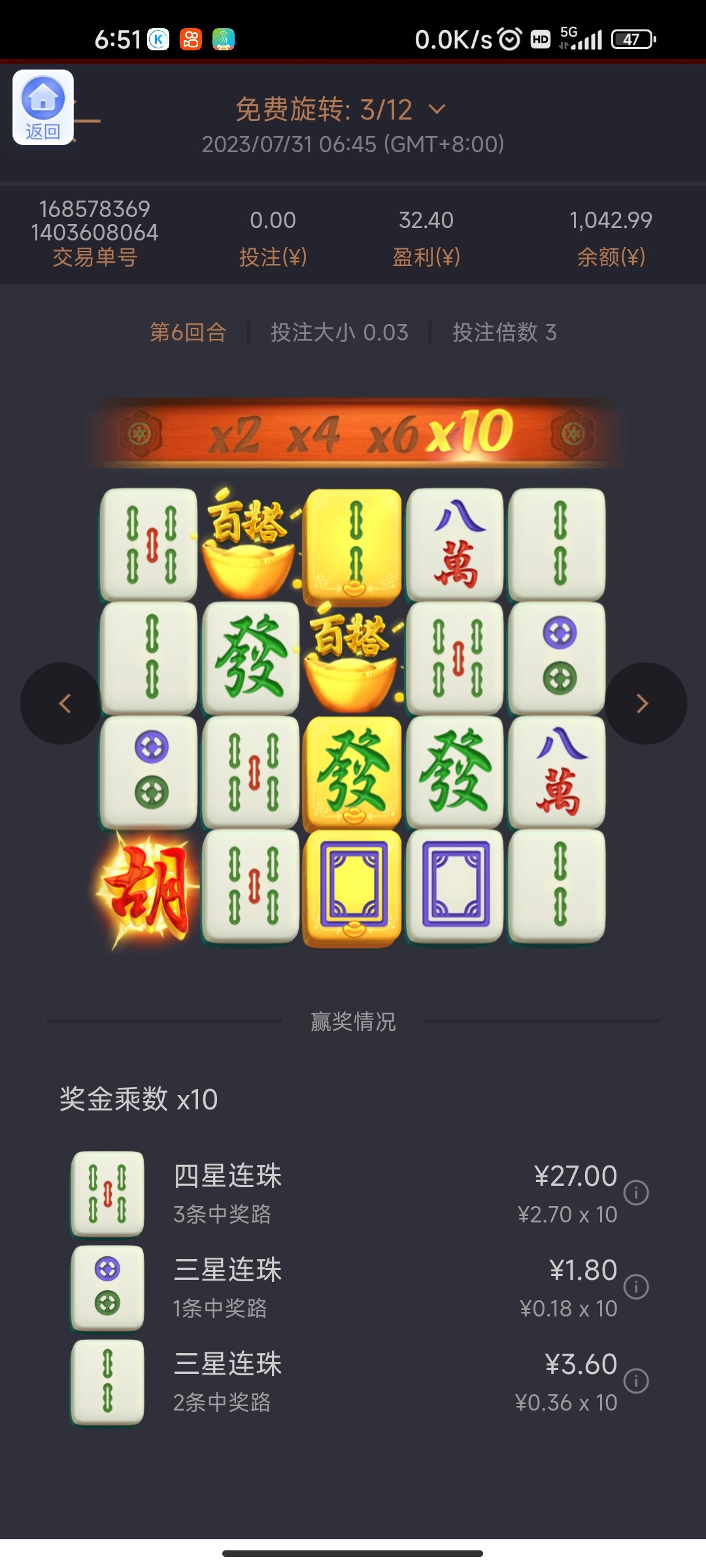
Task: Tap the 返回 home button
Action: click(x=43, y=108)
